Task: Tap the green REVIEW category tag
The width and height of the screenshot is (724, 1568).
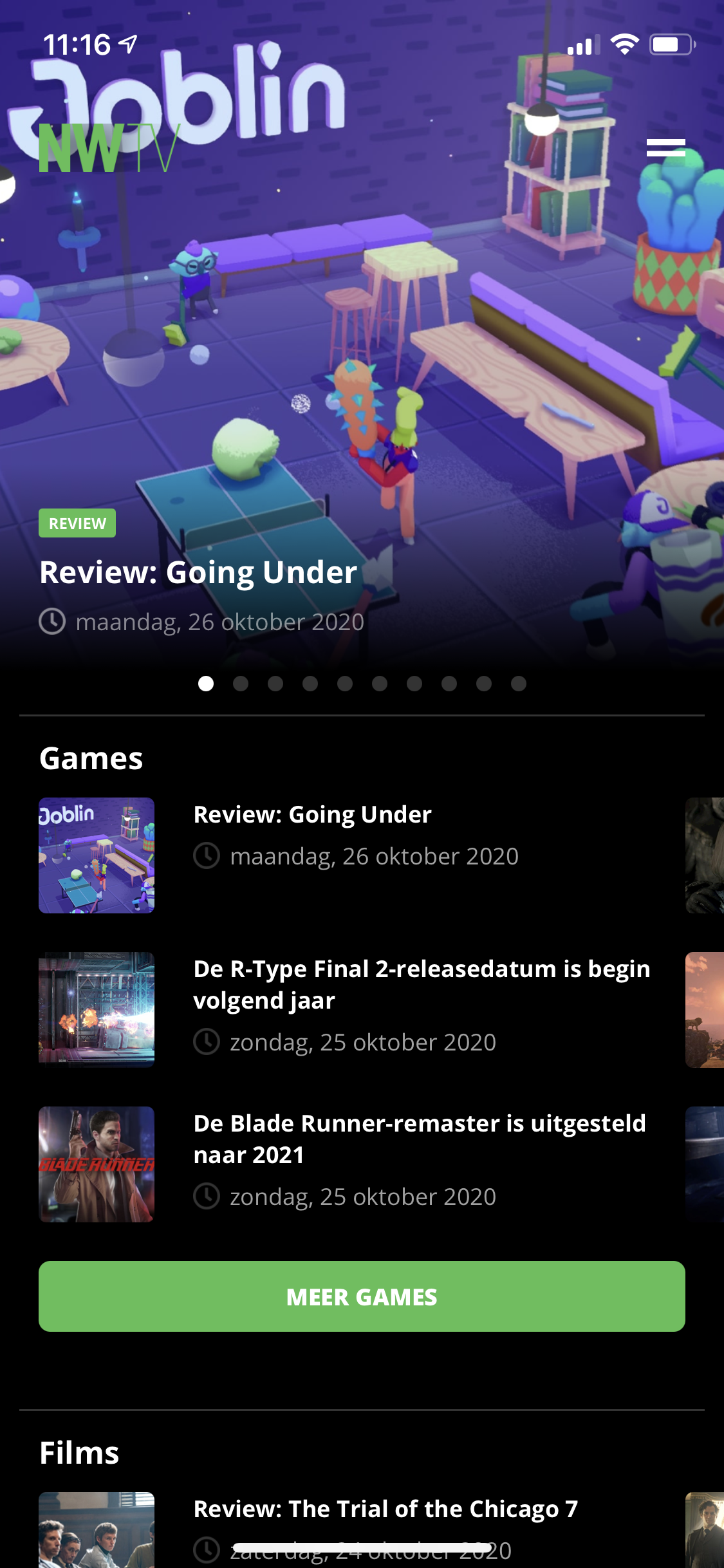Action: click(77, 523)
